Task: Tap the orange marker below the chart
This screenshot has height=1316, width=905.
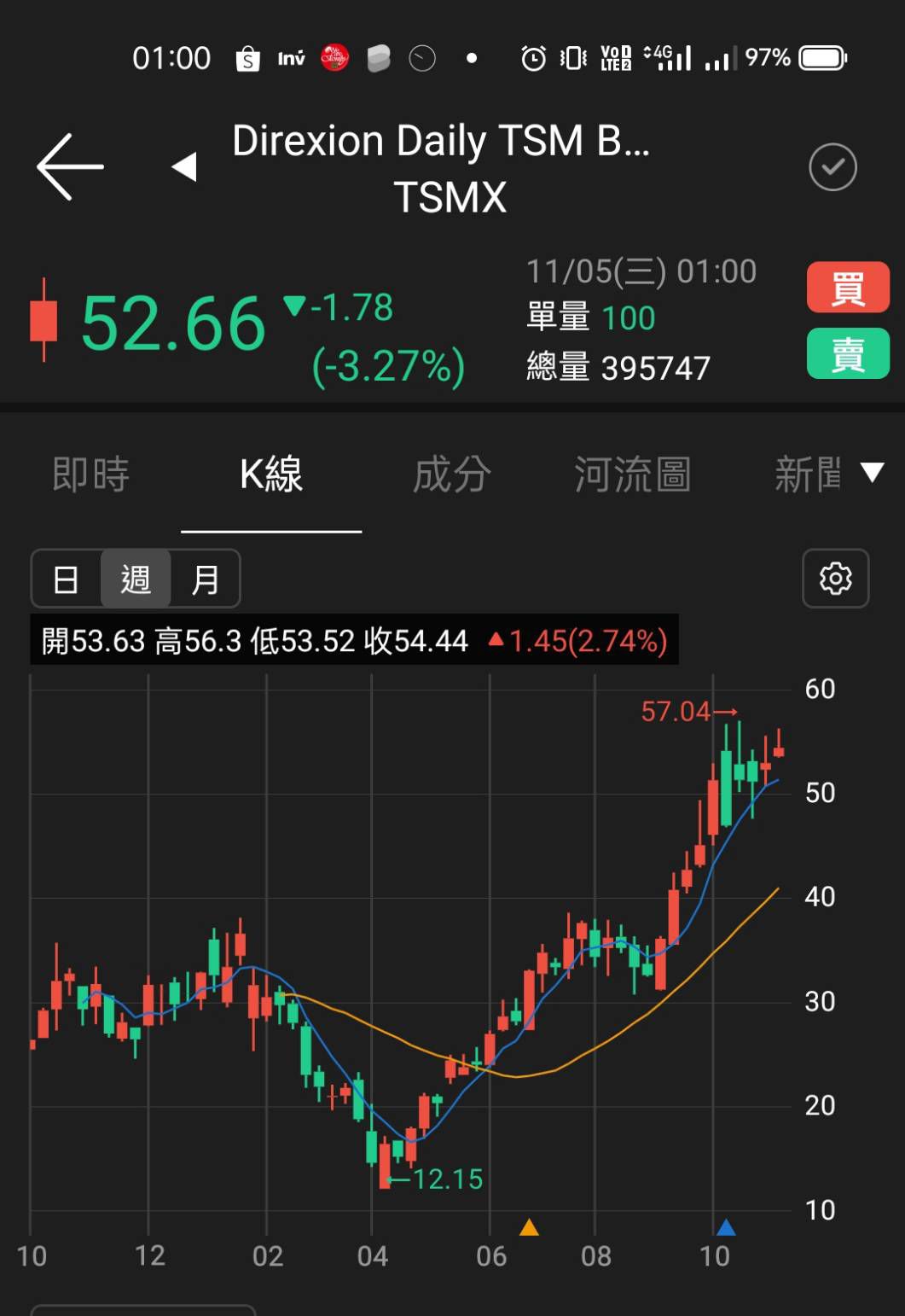Action: pos(529,1227)
